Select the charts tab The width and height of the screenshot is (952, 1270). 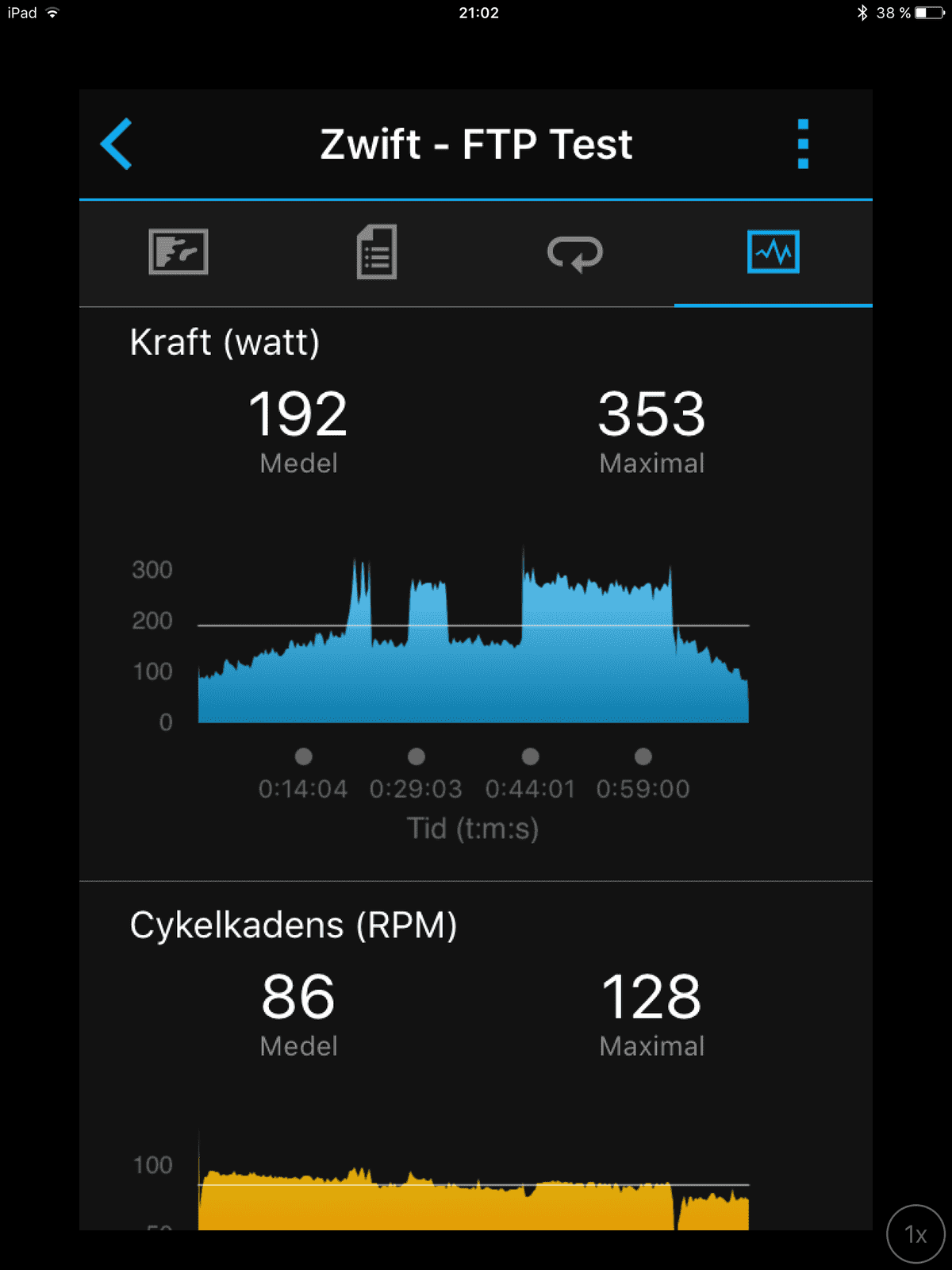tap(773, 252)
